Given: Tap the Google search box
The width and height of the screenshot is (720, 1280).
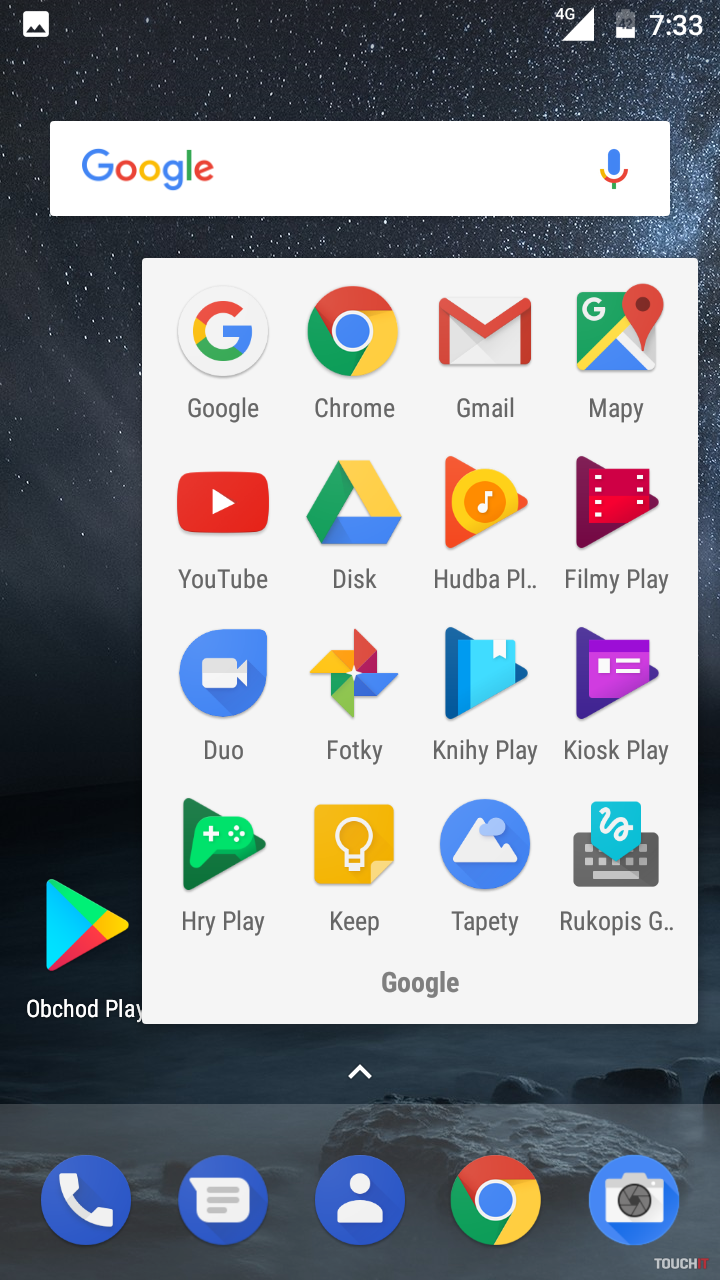Looking at the screenshot, I should [330, 169].
